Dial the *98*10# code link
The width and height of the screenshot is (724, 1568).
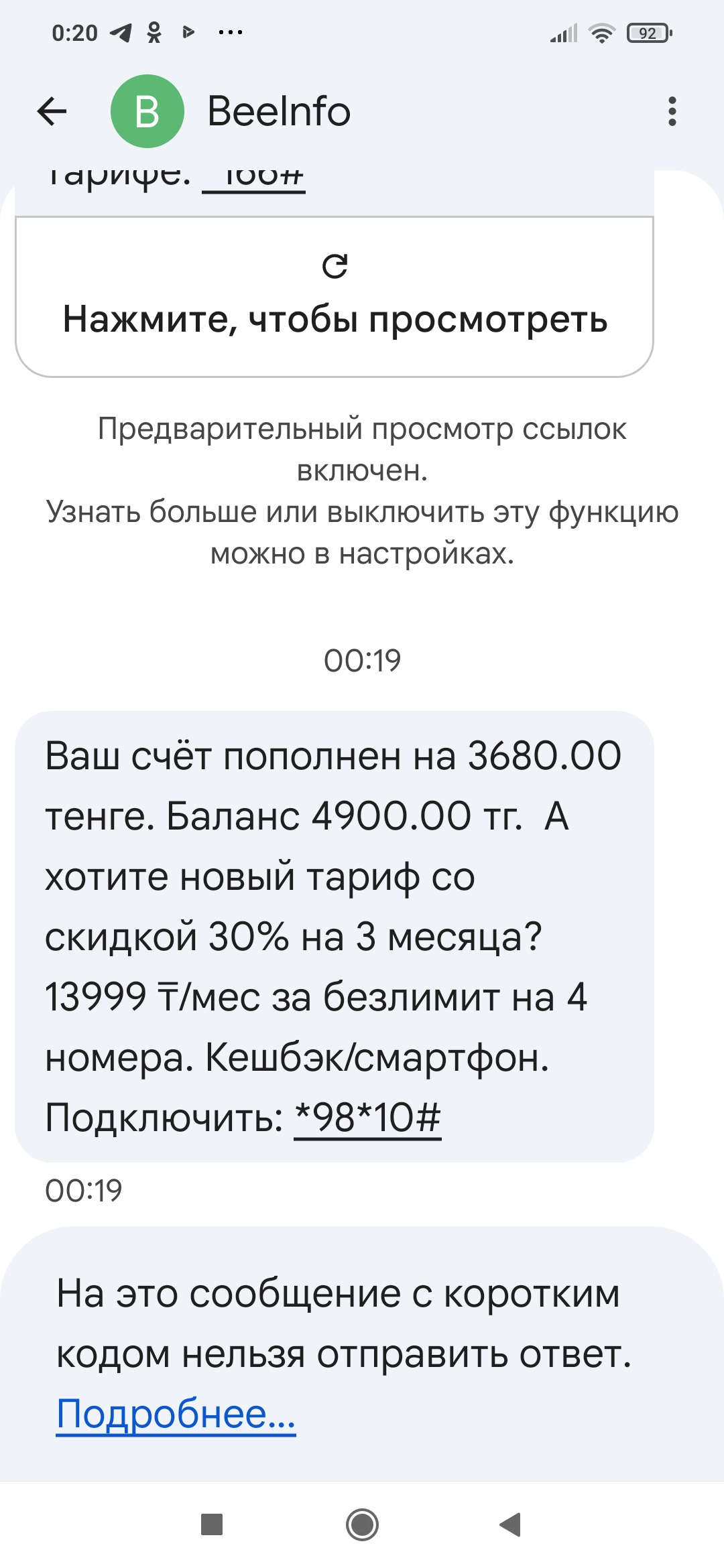coord(367,1118)
